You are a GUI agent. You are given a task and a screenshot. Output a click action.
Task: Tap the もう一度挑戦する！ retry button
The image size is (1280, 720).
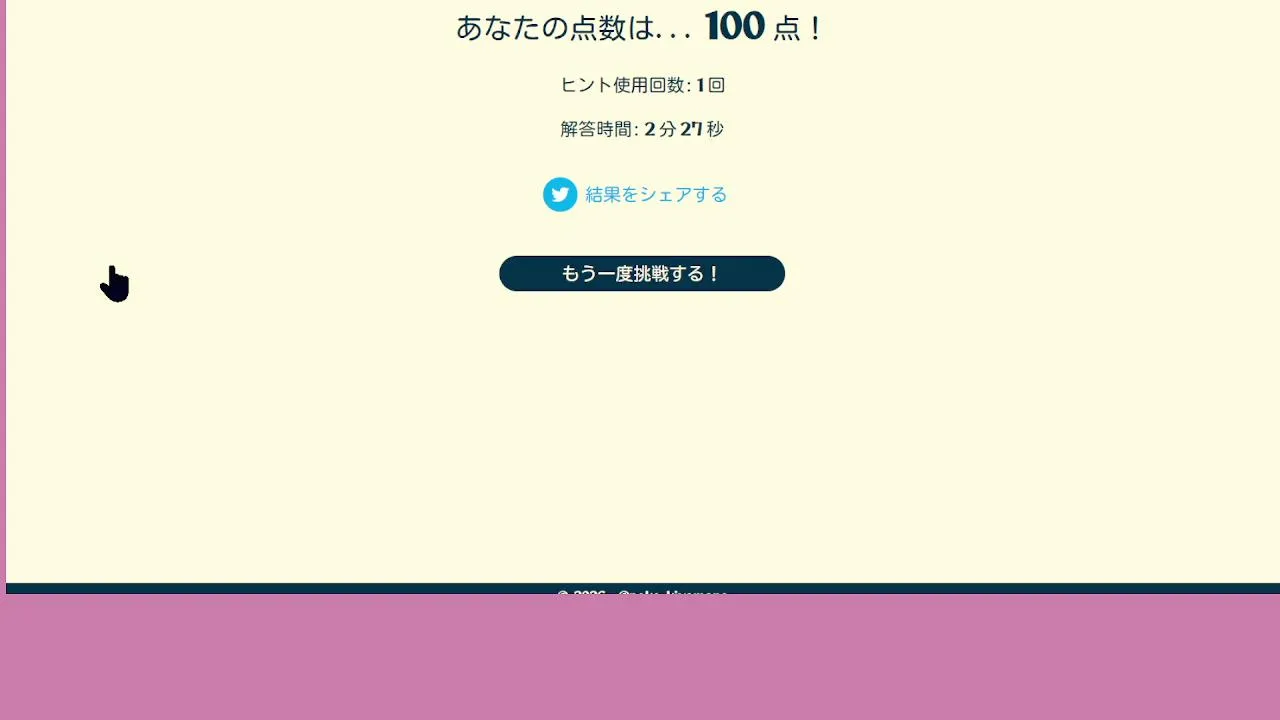[x=641, y=274]
